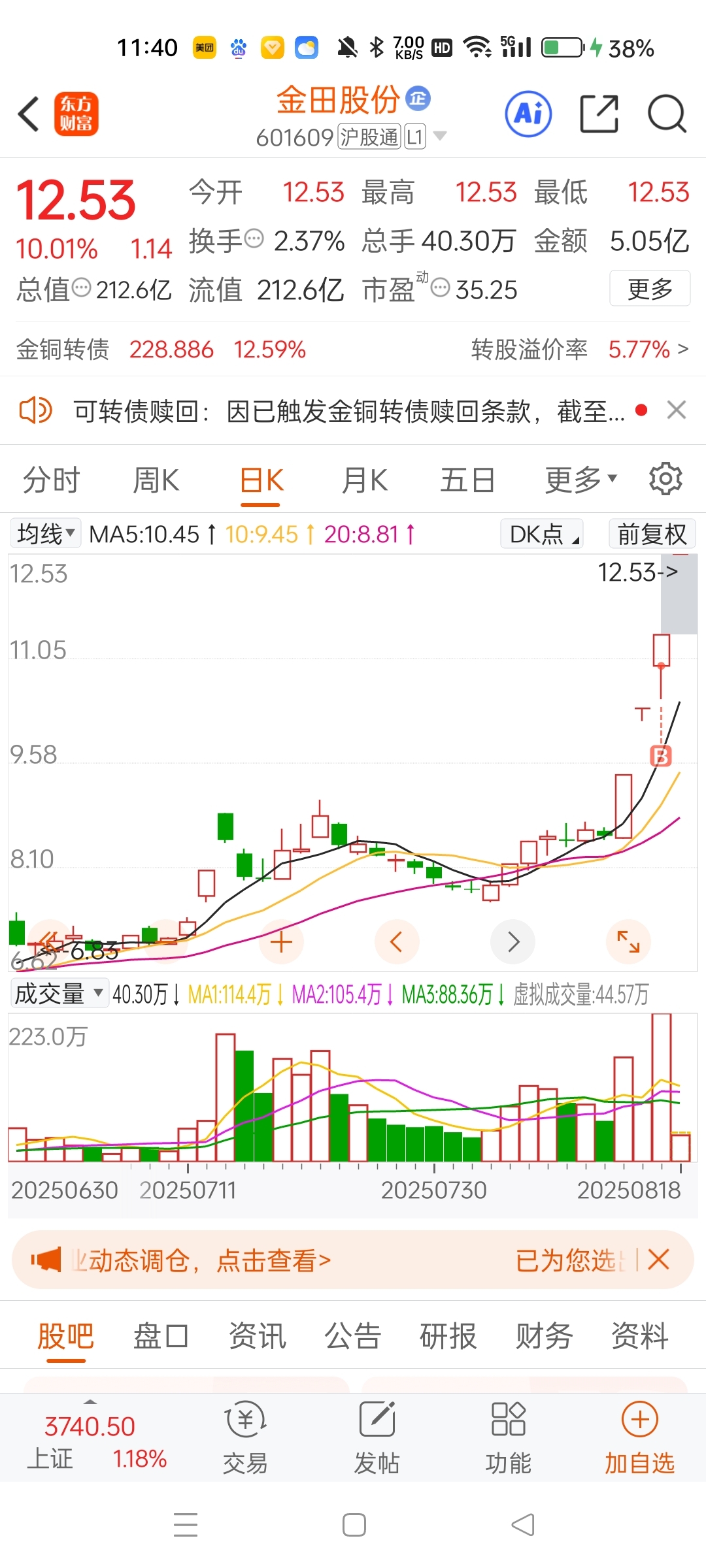Dismiss the 可转债赎回 notice
This screenshot has height=1568, width=706.
(676, 410)
